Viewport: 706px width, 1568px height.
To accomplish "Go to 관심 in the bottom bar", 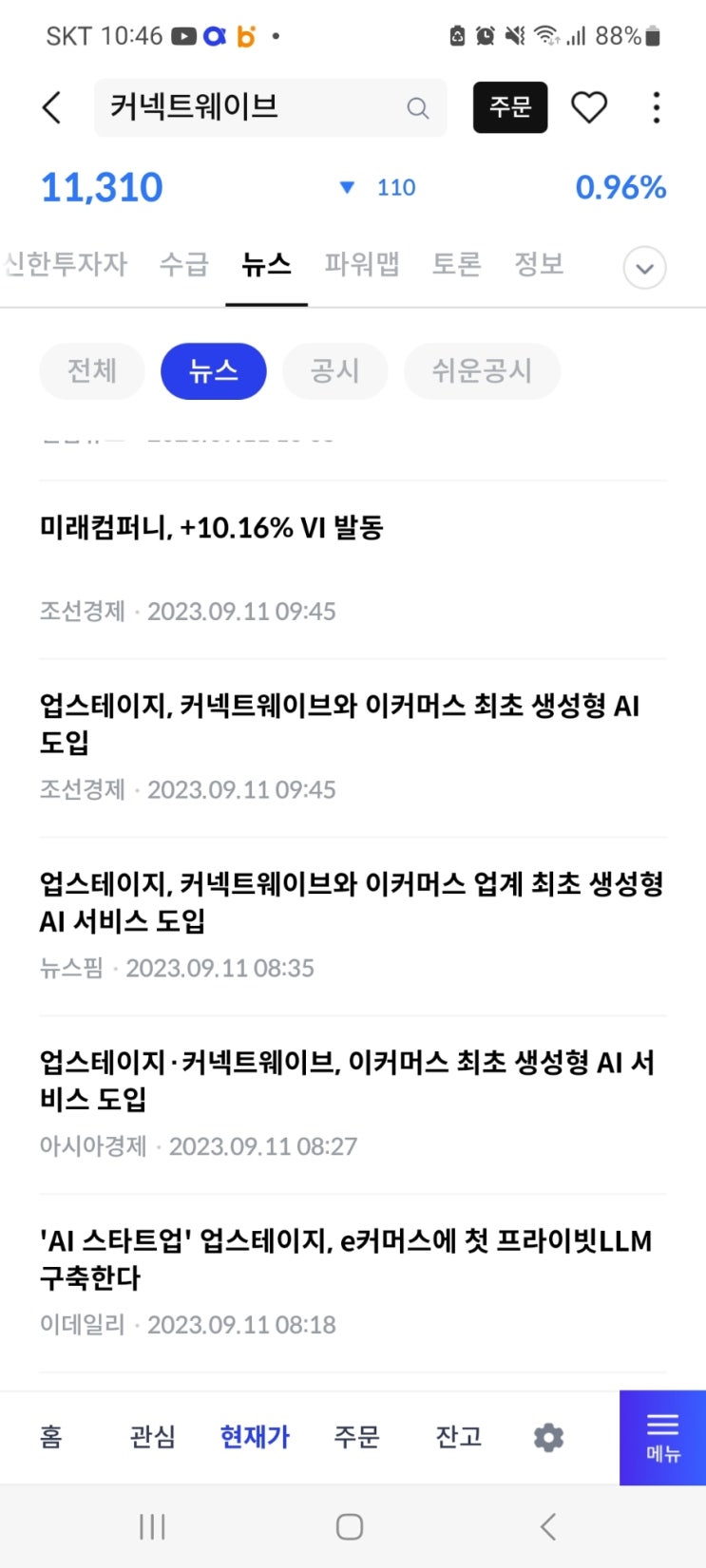I will coord(153,1437).
